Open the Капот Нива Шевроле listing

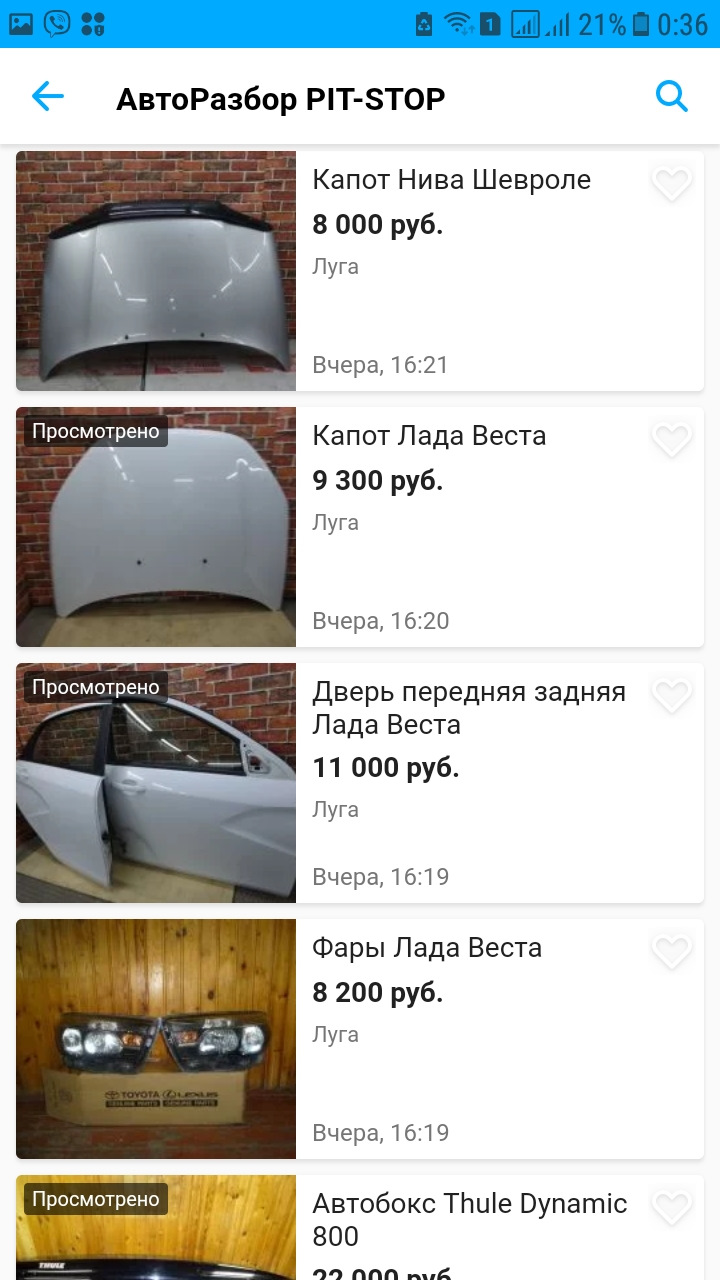click(x=452, y=180)
